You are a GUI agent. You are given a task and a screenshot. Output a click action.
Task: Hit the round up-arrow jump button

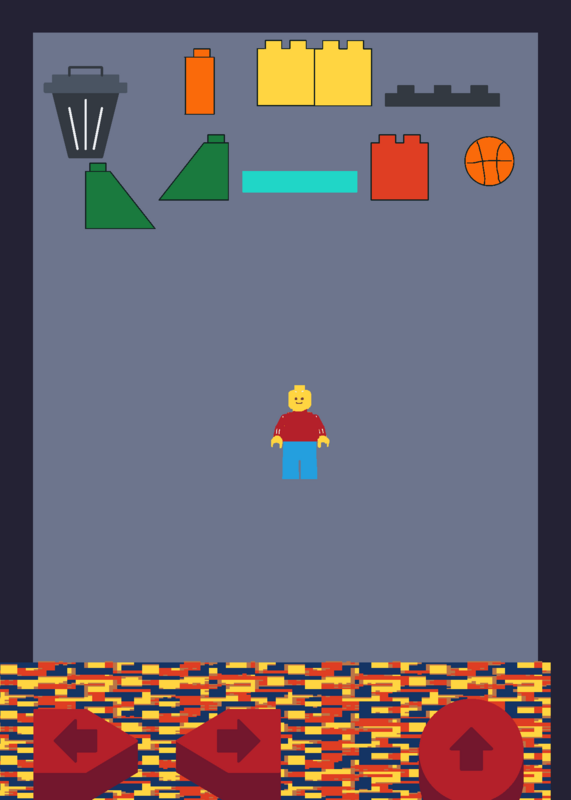click(471, 750)
